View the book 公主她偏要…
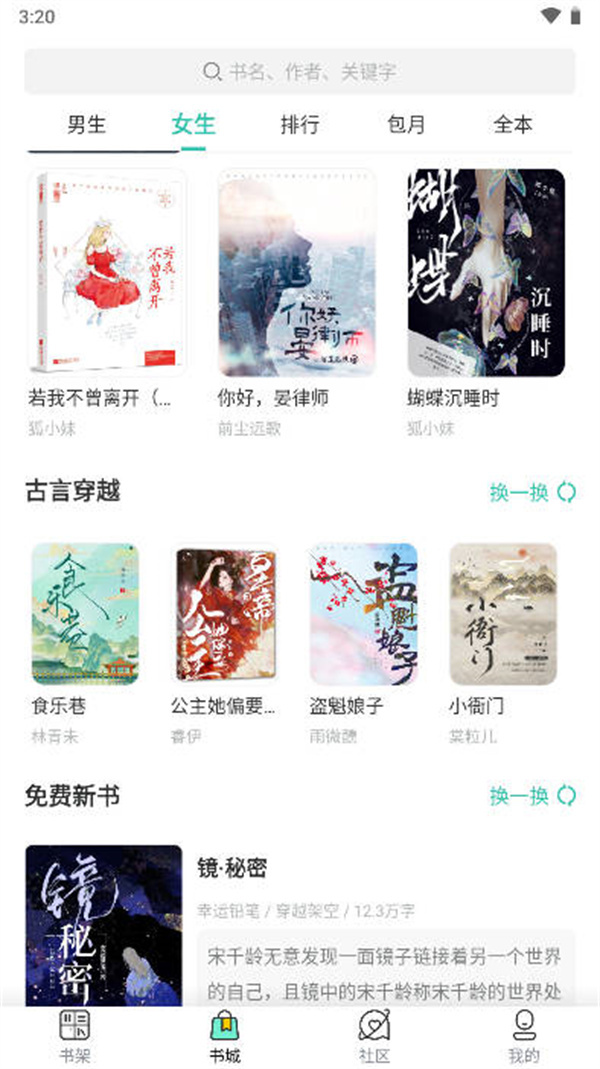 coord(224,614)
